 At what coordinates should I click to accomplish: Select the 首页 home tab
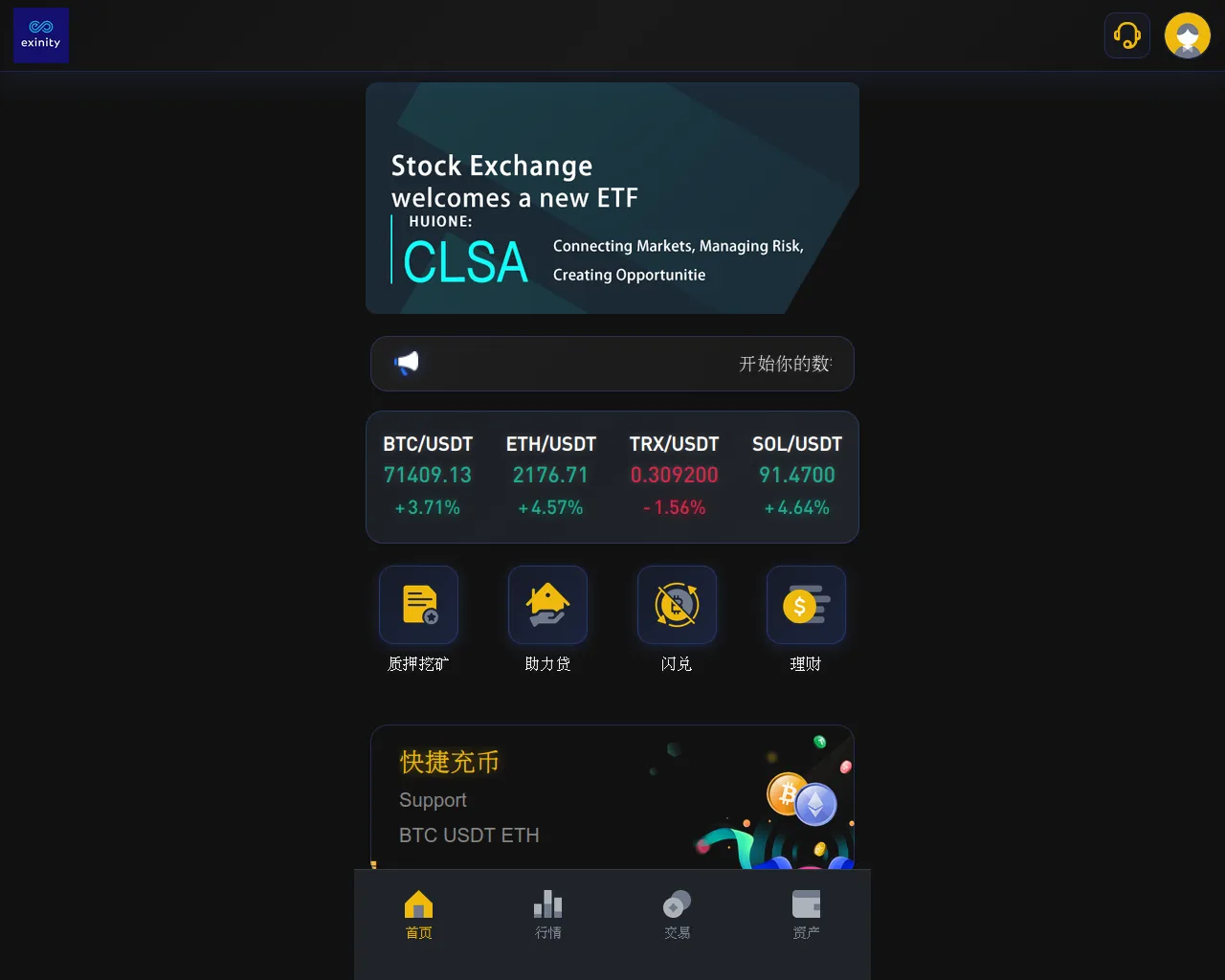coord(418,915)
